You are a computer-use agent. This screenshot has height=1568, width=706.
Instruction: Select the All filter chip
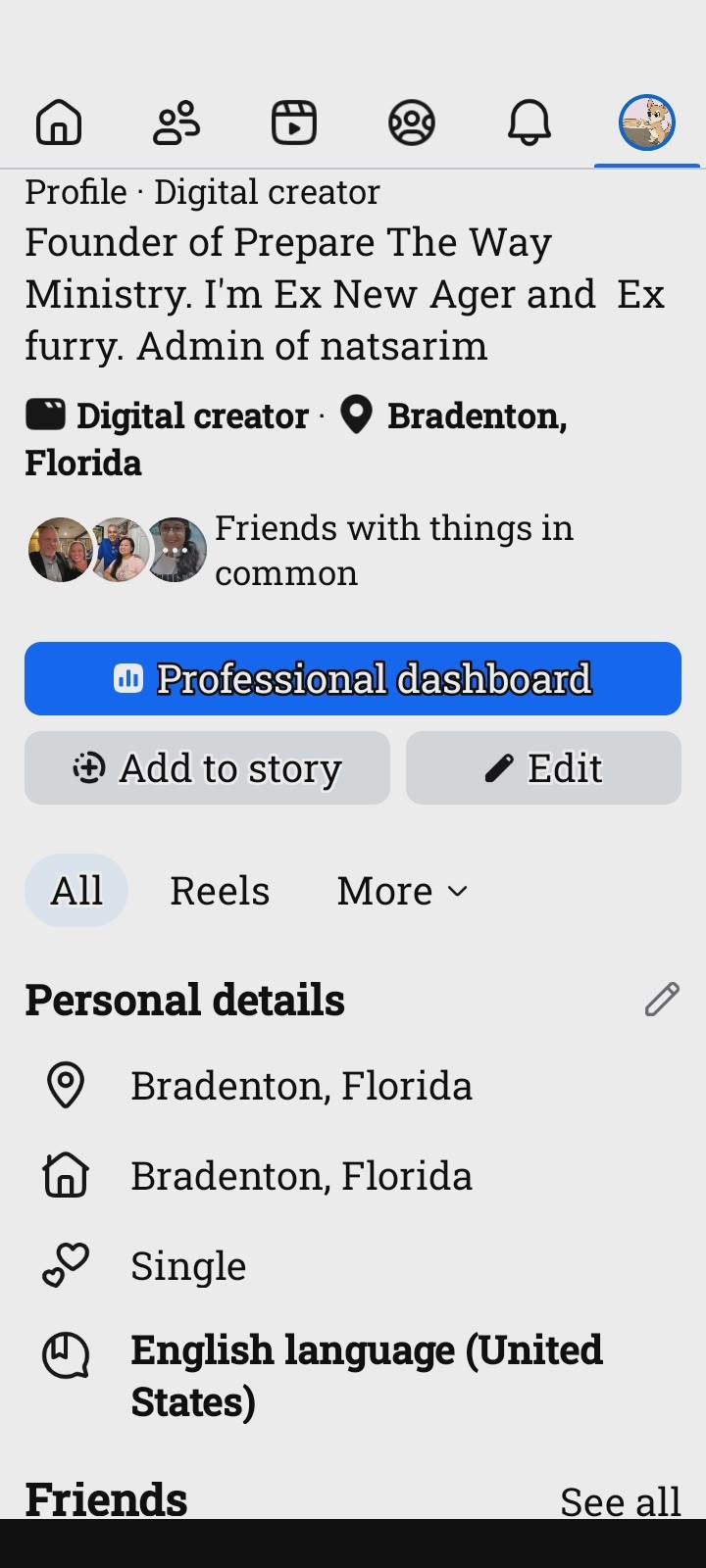76,891
